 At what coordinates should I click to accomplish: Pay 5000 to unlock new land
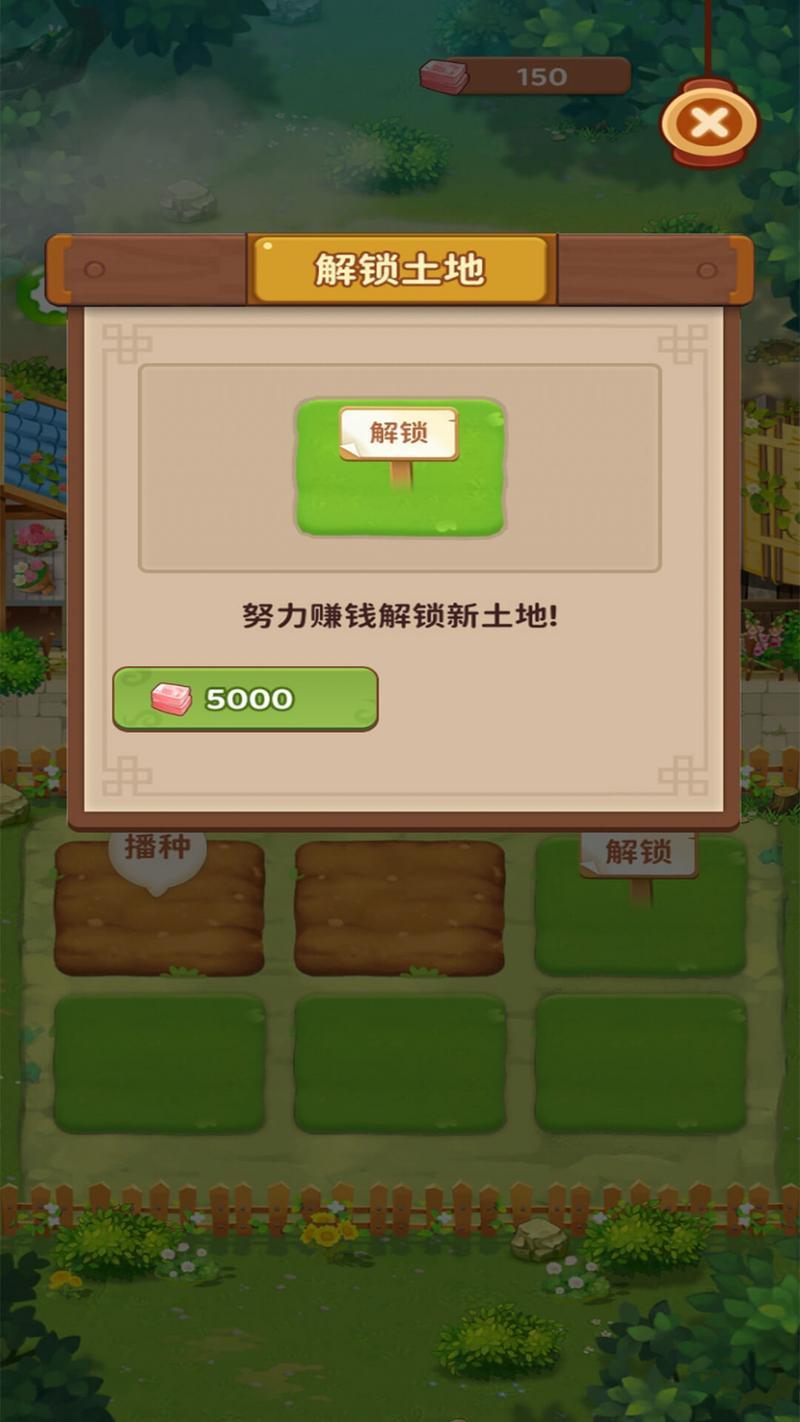(x=245, y=699)
